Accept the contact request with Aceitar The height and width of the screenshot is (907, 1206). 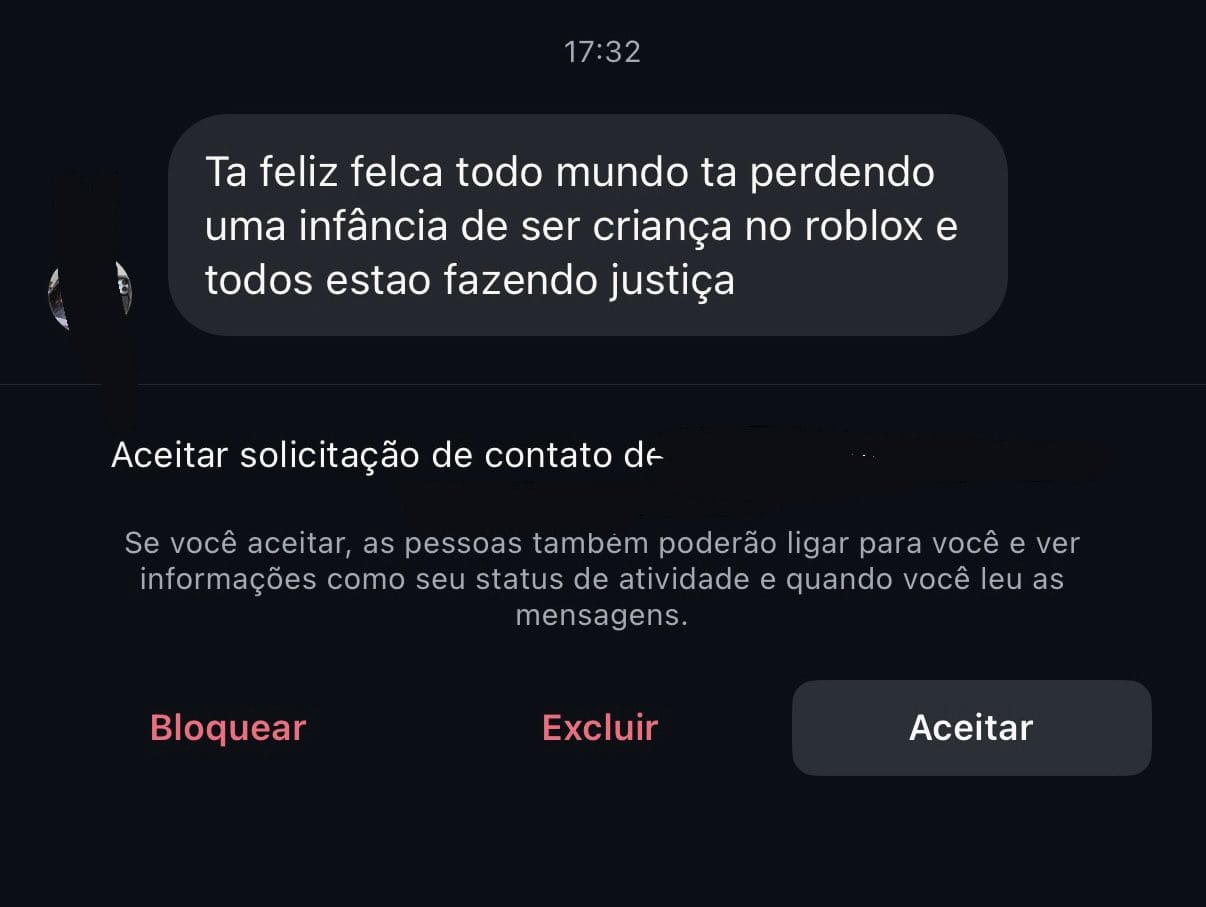(x=971, y=728)
